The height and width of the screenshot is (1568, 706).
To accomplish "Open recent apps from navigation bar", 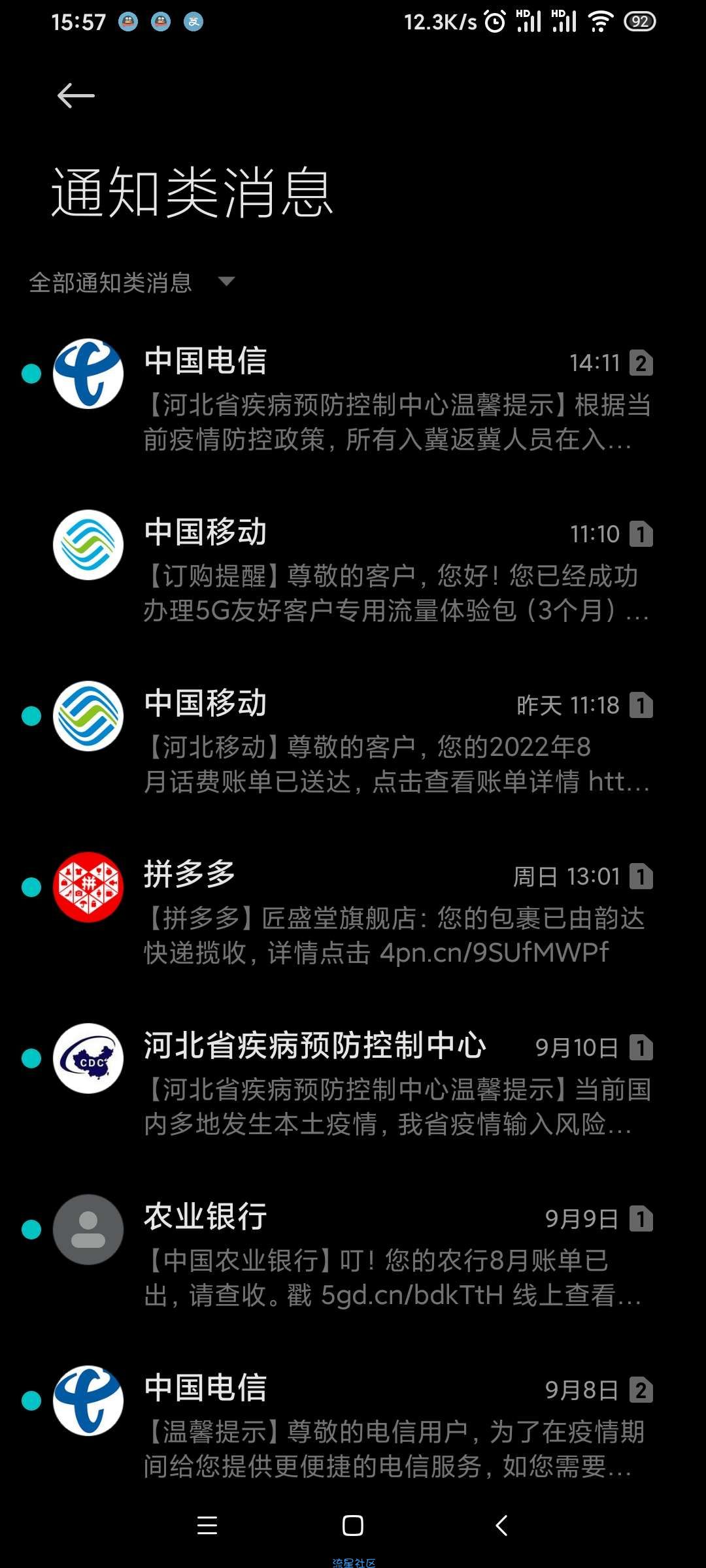I will pos(207,1526).
